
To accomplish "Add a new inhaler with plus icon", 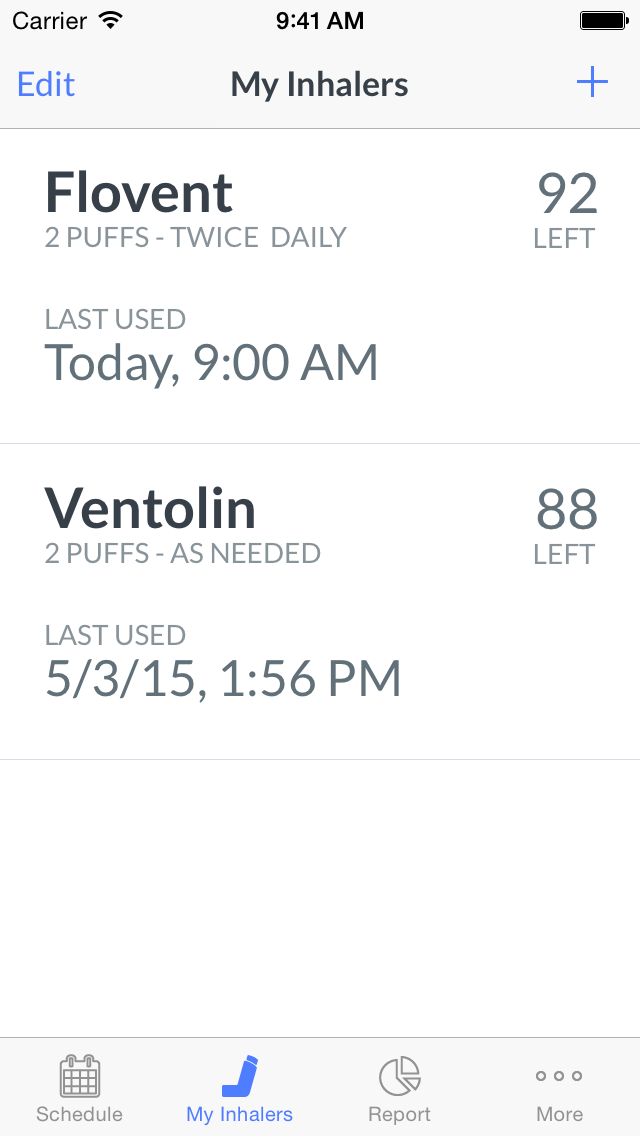I will click(x=592, y=83).
